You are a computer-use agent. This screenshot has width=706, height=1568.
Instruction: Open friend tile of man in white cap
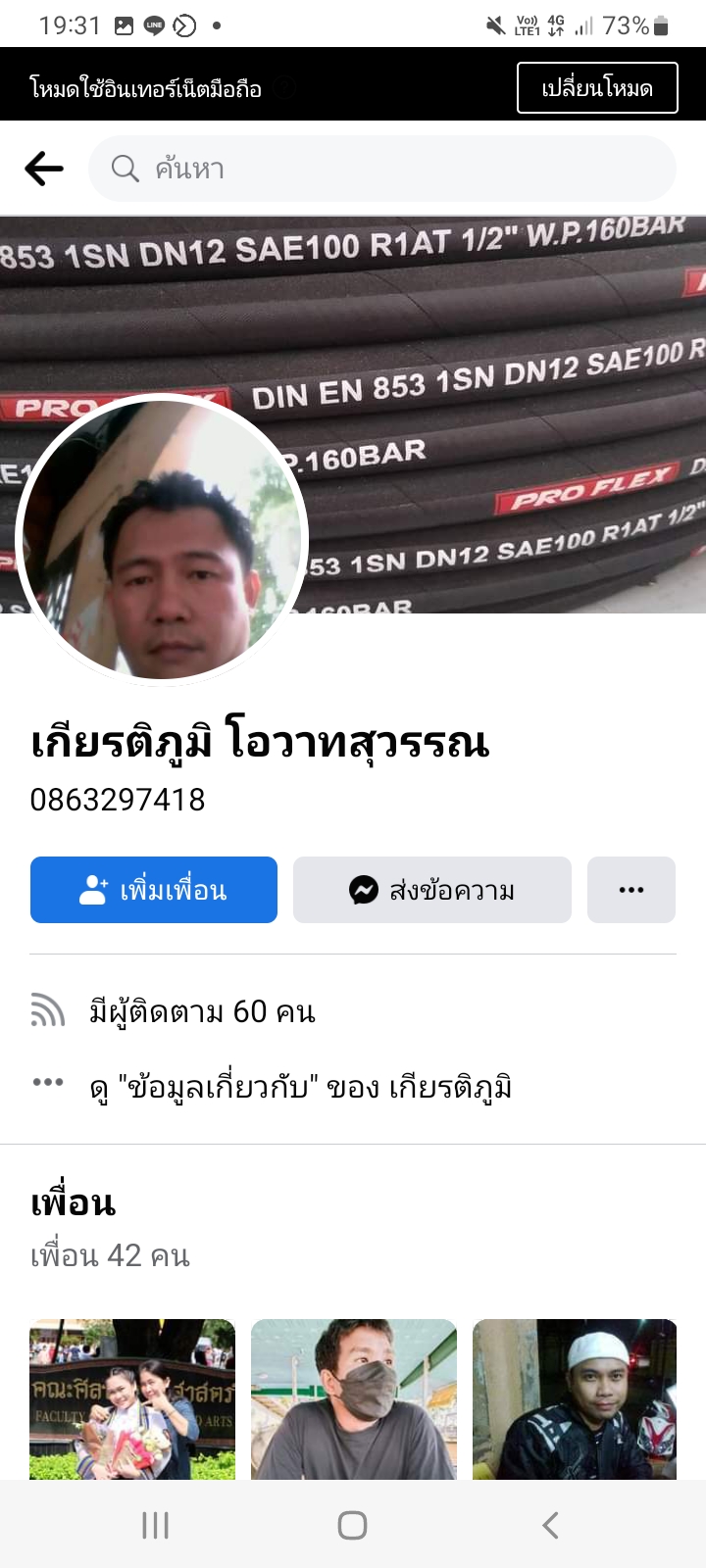point(575,1399)
